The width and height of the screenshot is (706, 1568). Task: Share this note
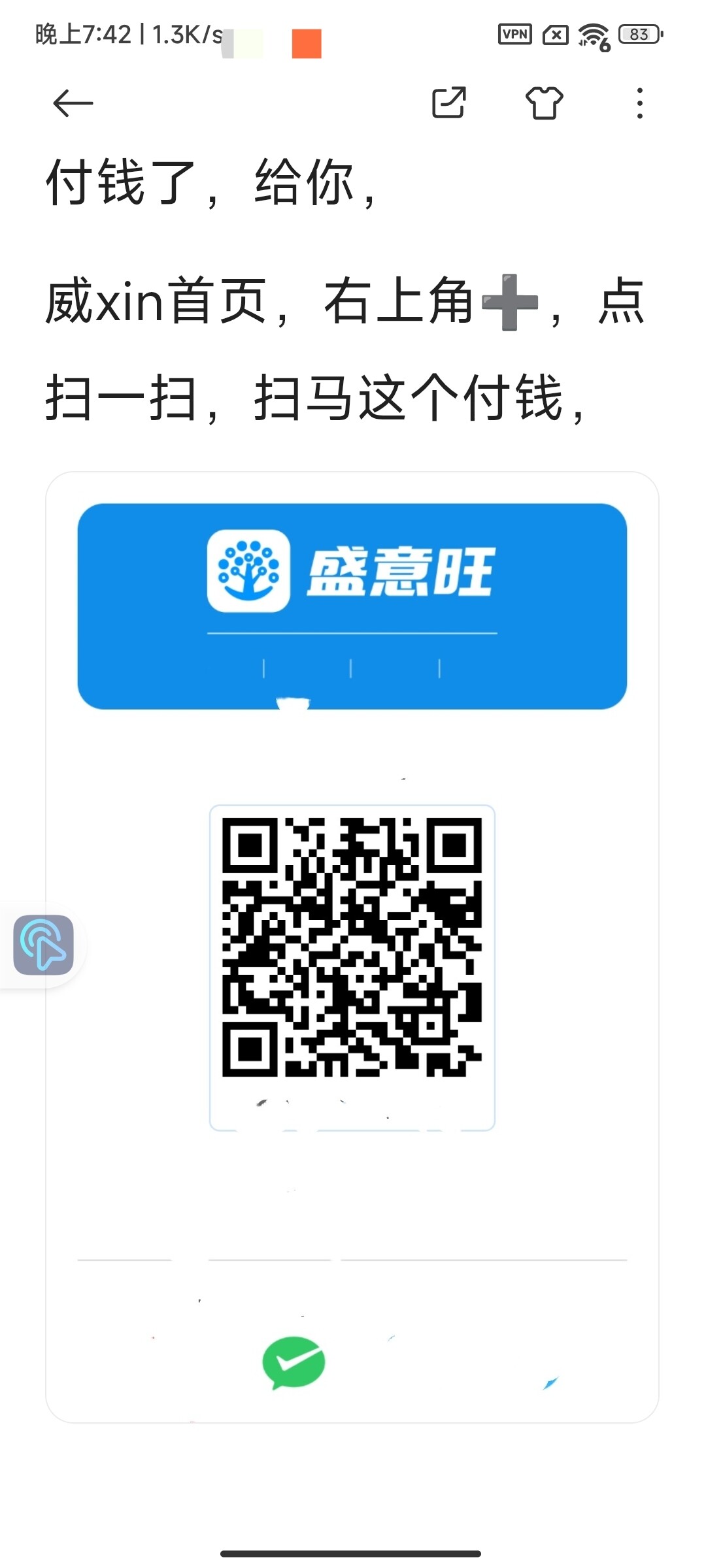tap(449, 103)
